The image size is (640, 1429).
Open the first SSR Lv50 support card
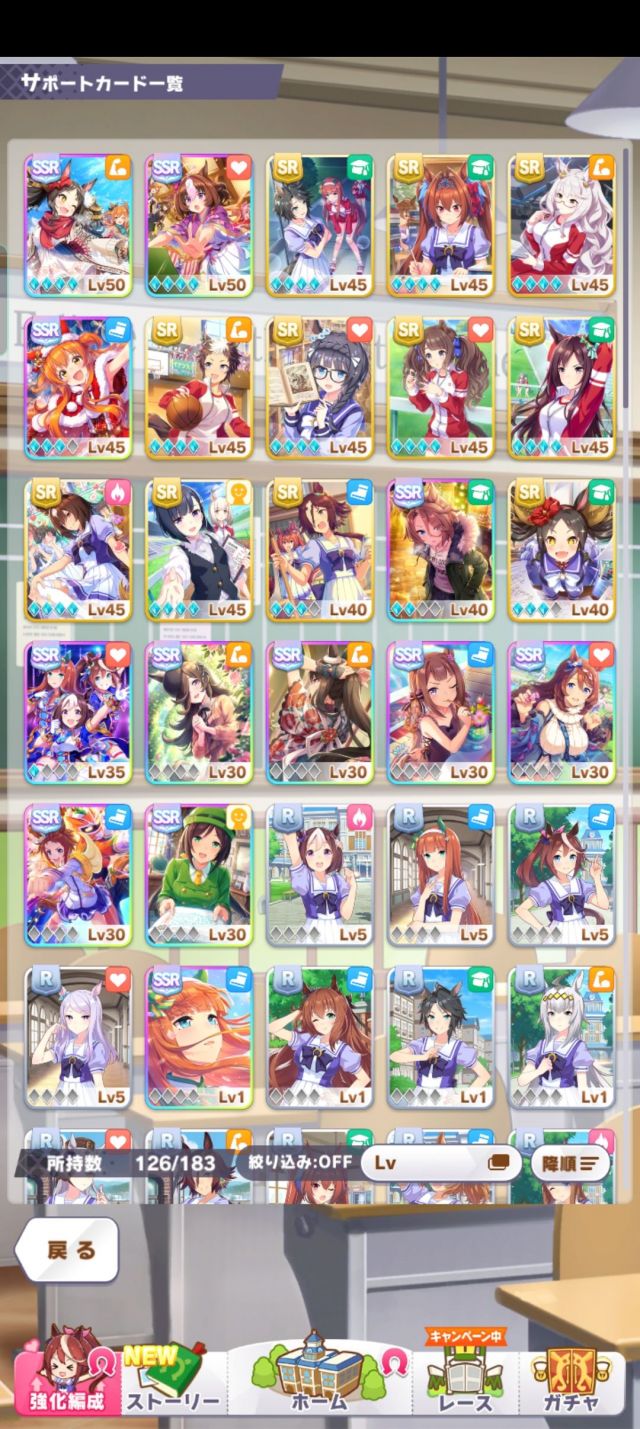[x=78, y=224]
